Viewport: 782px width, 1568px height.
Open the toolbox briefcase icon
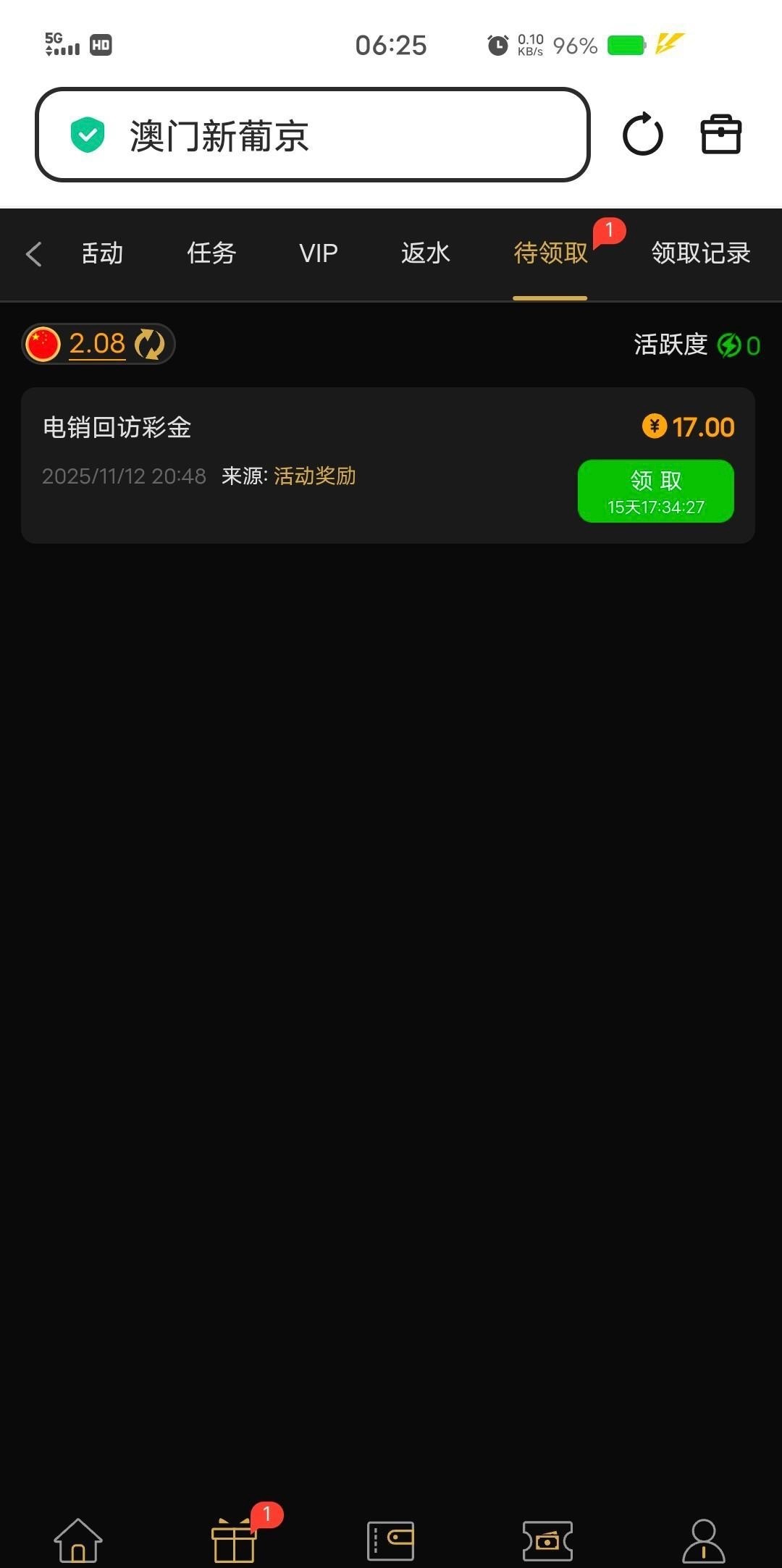[720, 135]
